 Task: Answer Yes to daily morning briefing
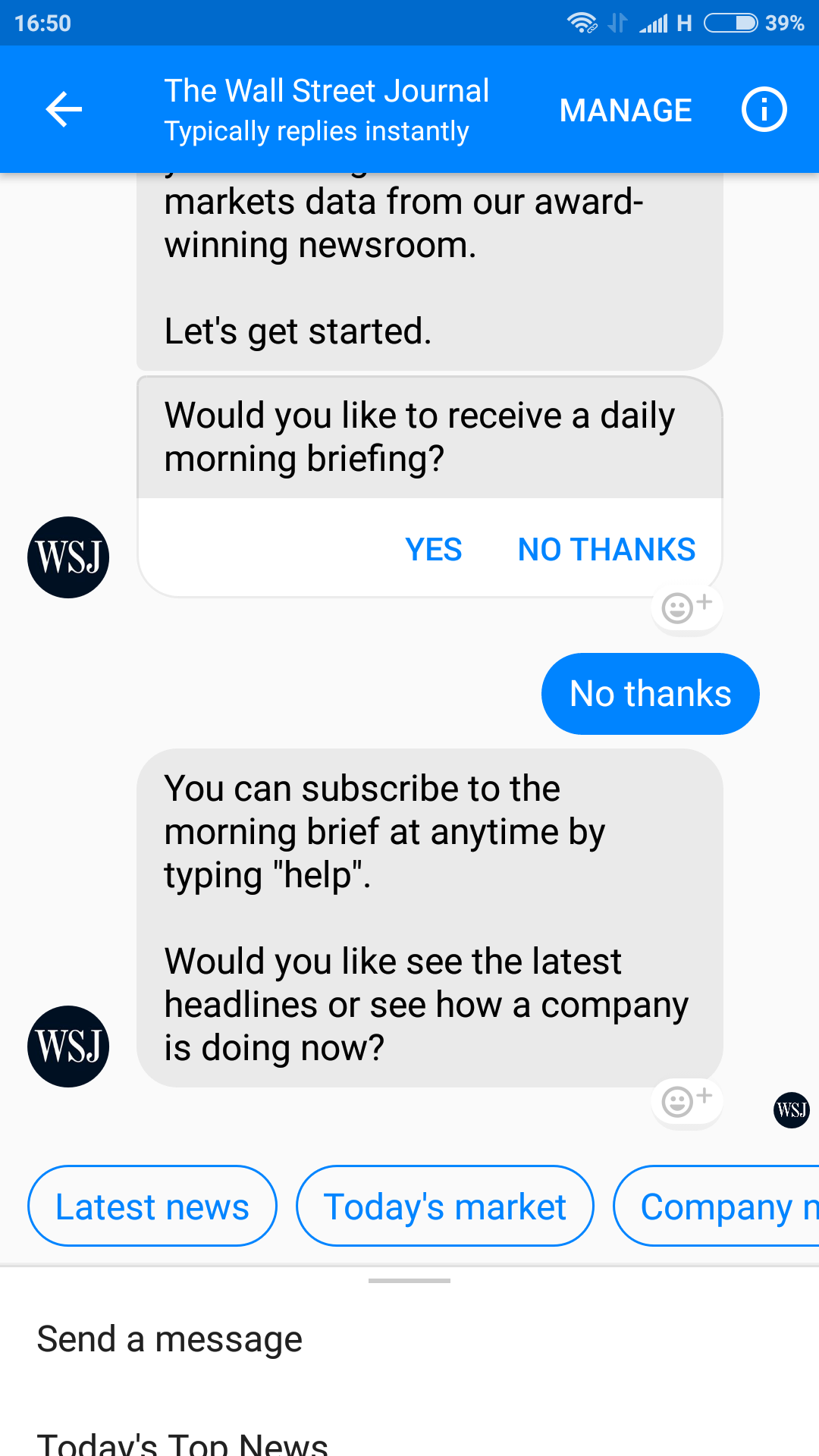point(433,549)
